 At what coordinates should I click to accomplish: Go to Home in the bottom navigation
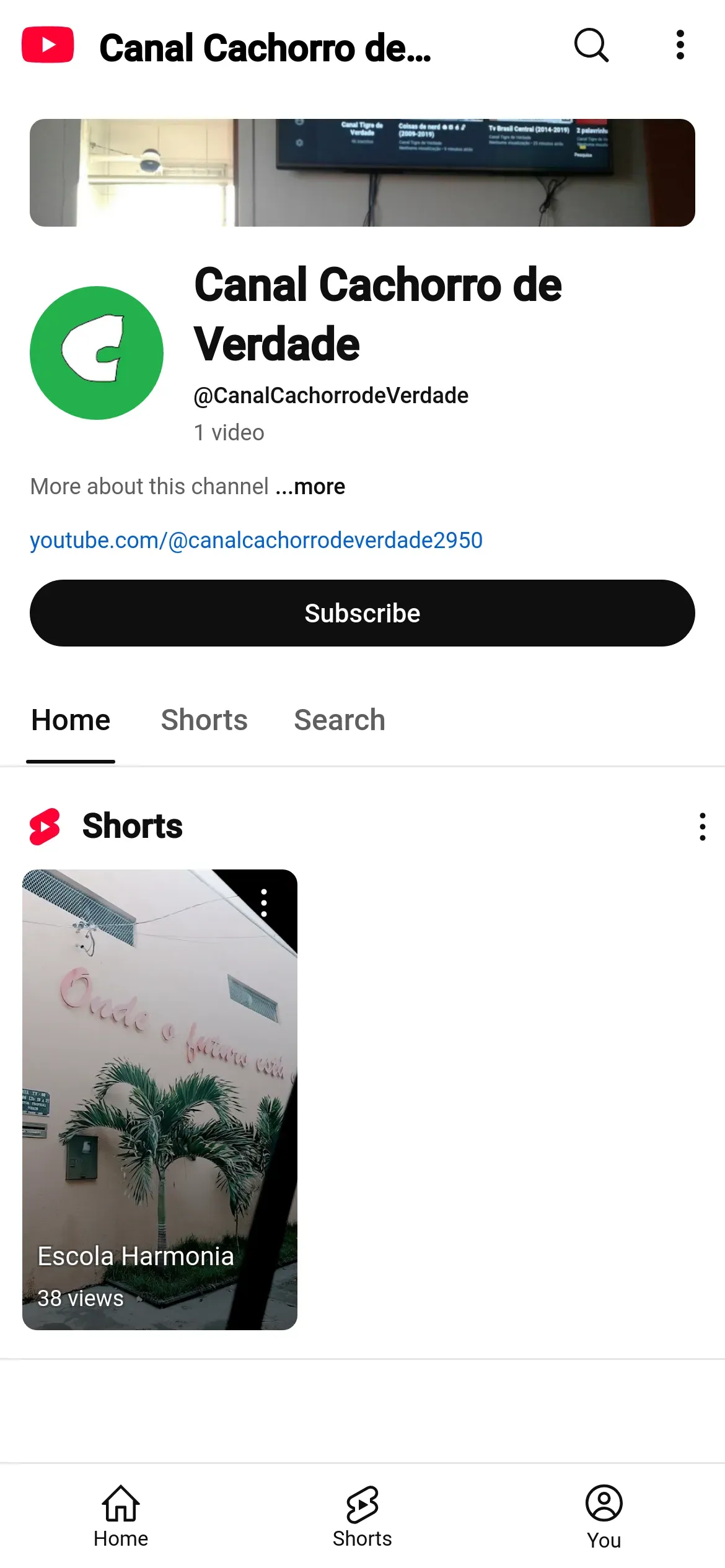point(121,1516)
